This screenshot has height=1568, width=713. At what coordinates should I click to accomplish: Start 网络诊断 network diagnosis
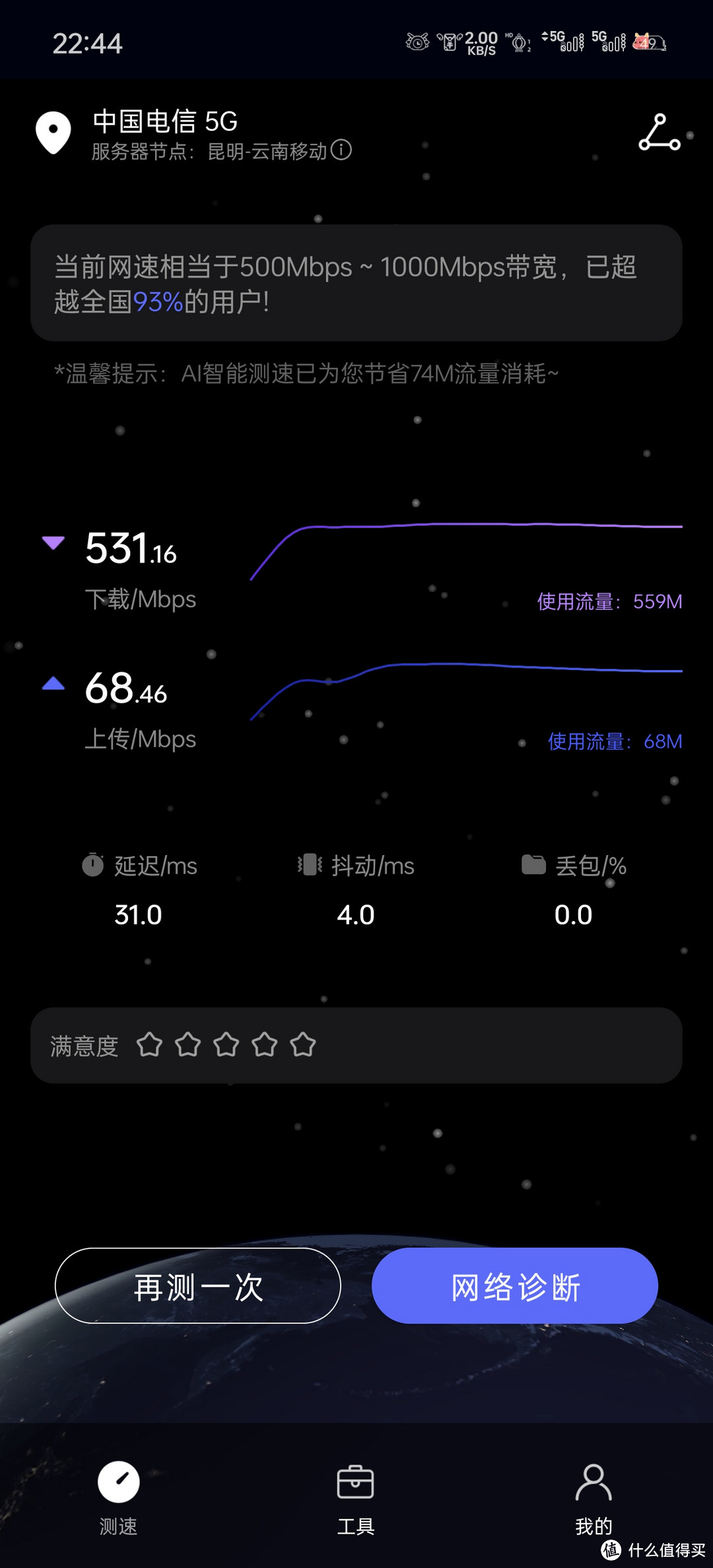[515, 1285]
